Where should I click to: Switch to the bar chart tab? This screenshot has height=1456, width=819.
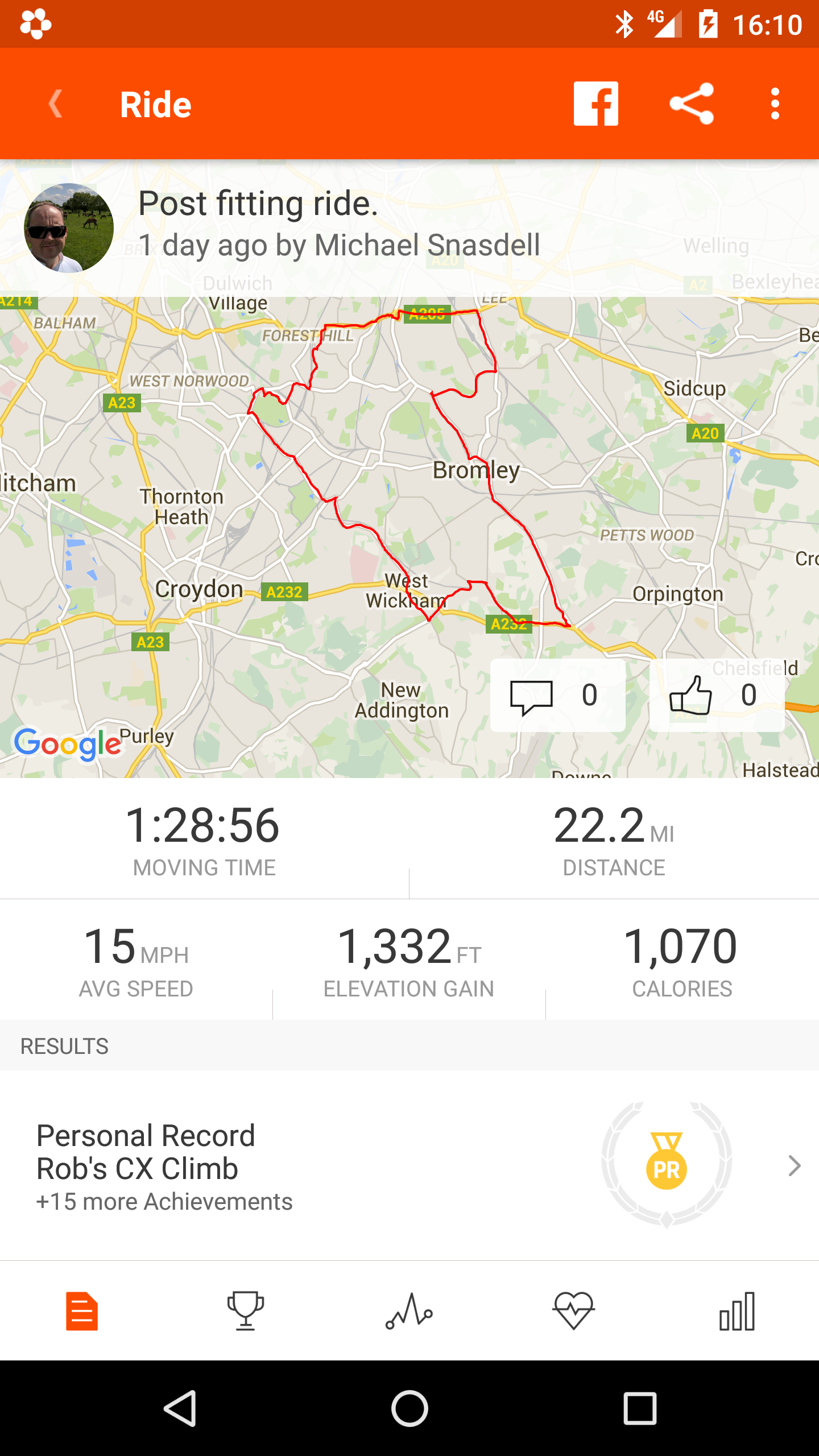(x=737, y=1311)
